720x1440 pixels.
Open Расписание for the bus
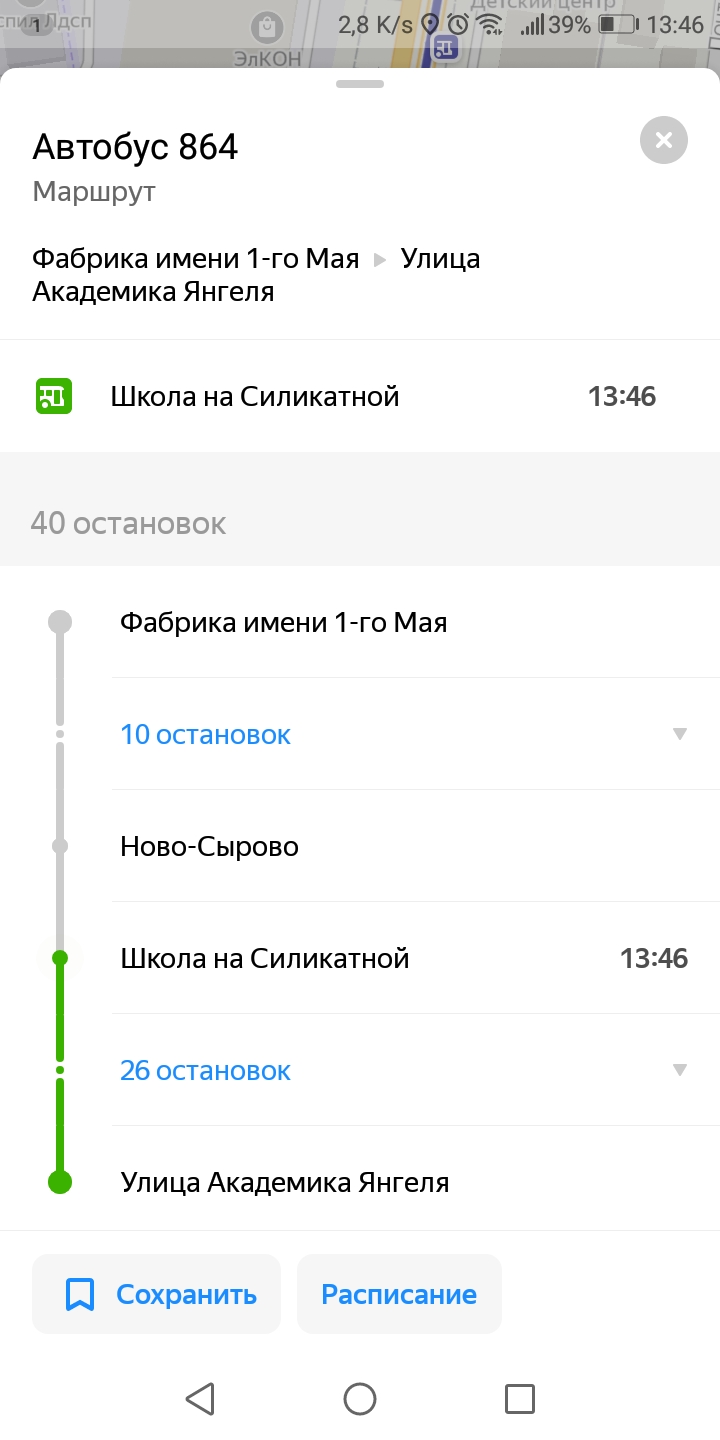coord(399,1294)
